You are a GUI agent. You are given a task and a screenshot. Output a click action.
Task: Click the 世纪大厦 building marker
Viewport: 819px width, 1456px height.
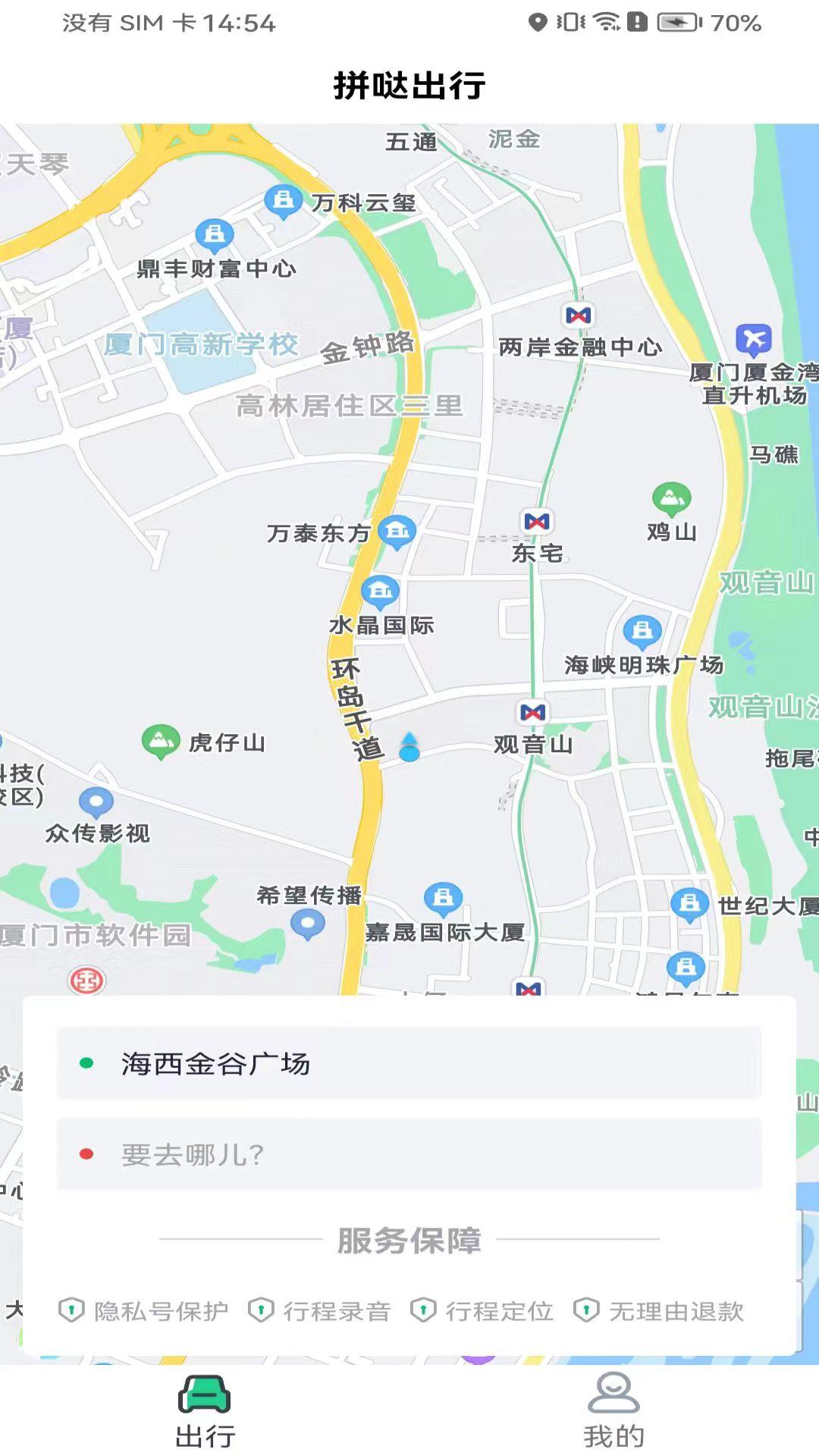[x=689, y=903]
